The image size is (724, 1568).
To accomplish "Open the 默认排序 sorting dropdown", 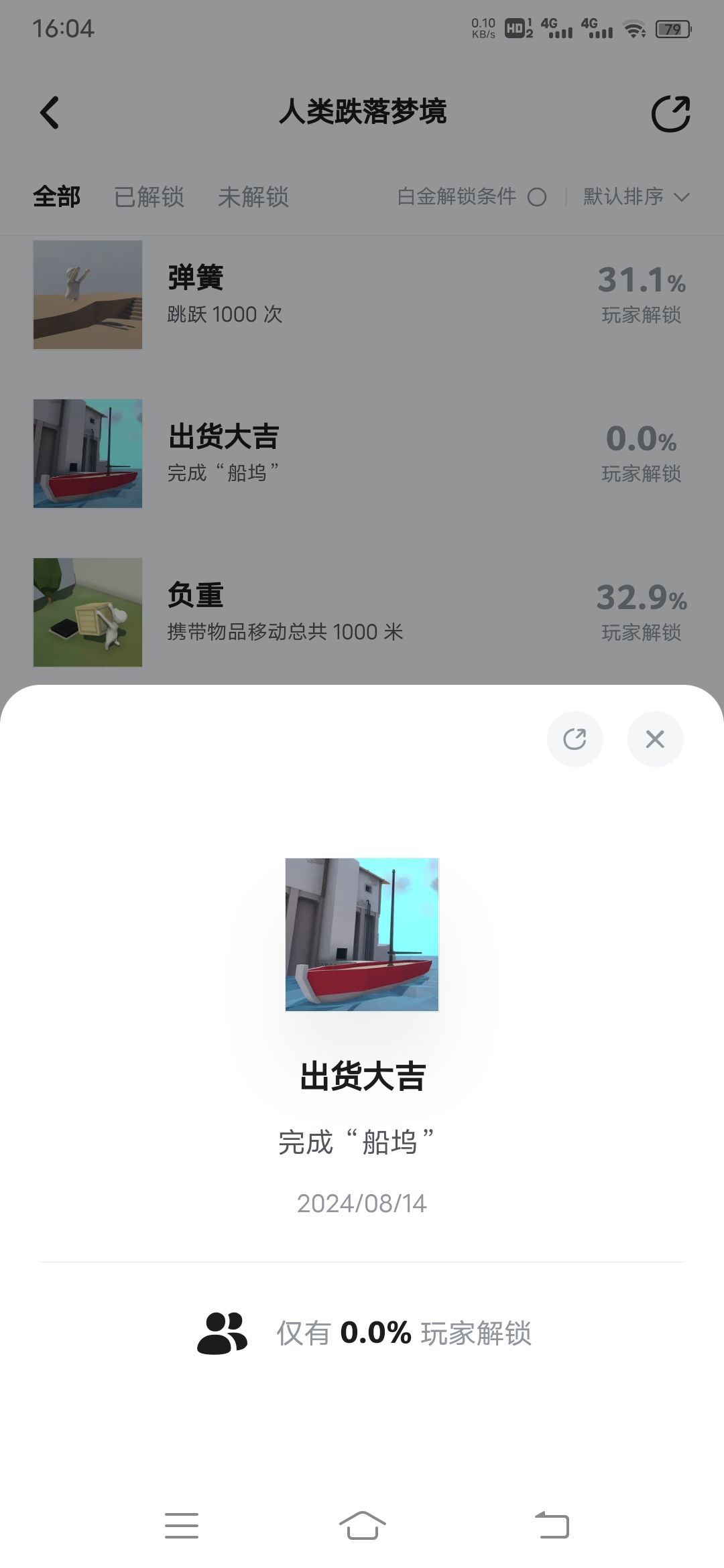I will point(620,198).
